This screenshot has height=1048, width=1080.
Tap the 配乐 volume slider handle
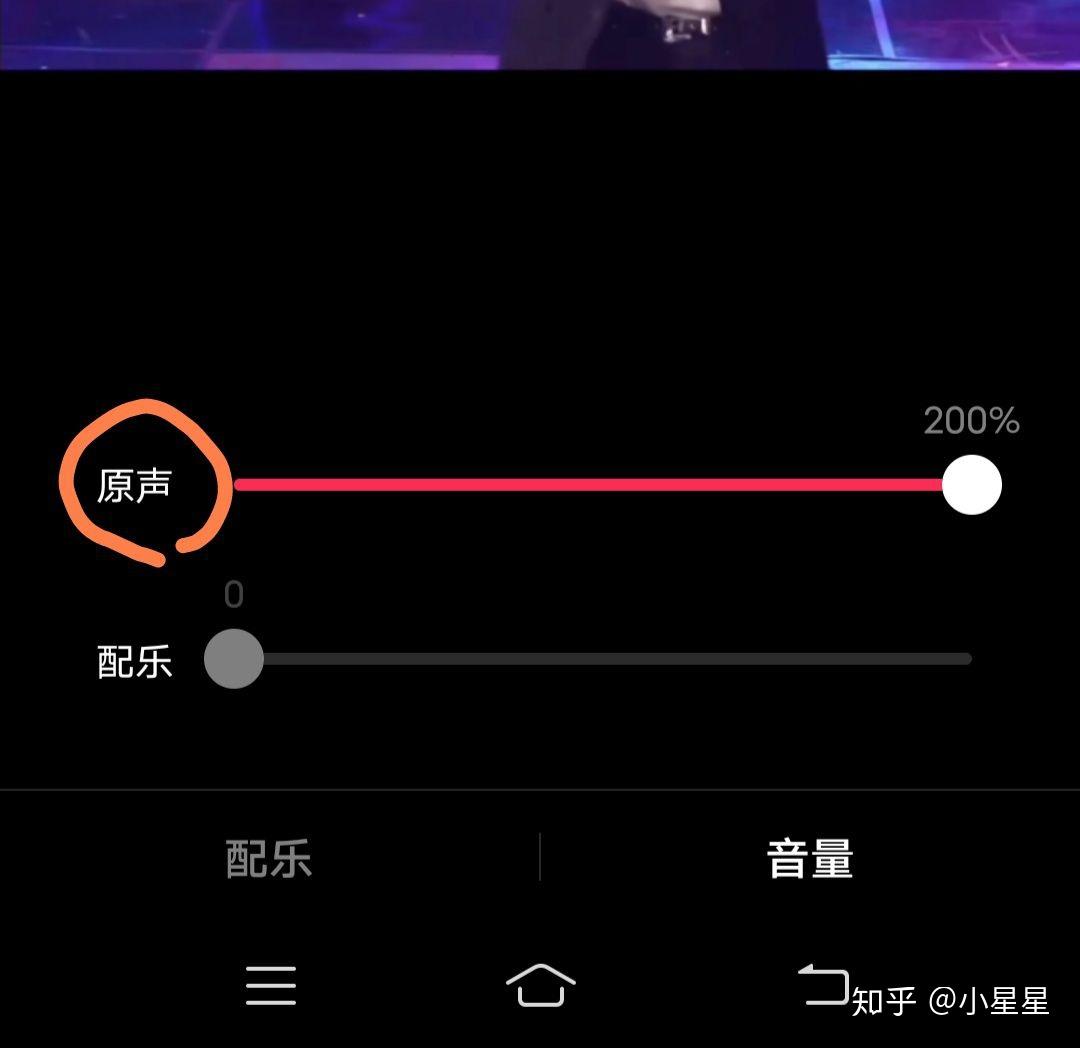pyautogui.click(x=234, y=659)
